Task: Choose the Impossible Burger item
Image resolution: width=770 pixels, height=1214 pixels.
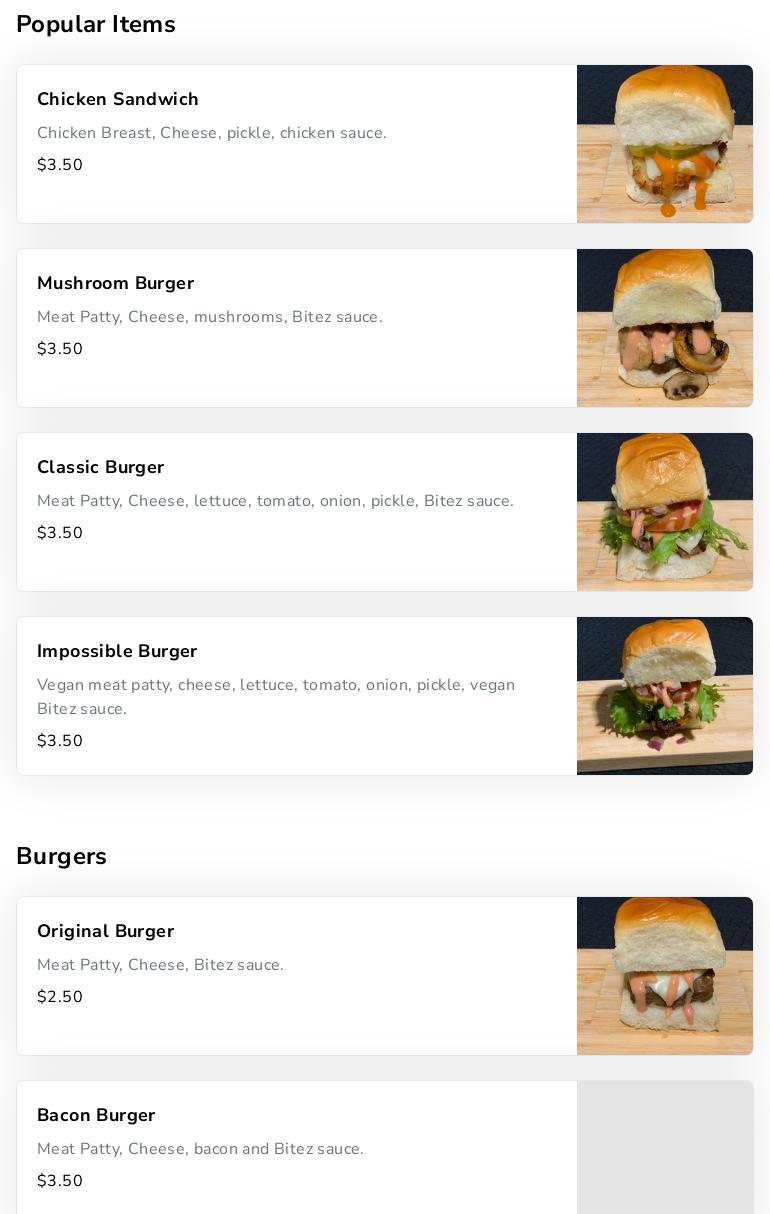Action: (x=296, y=696)
